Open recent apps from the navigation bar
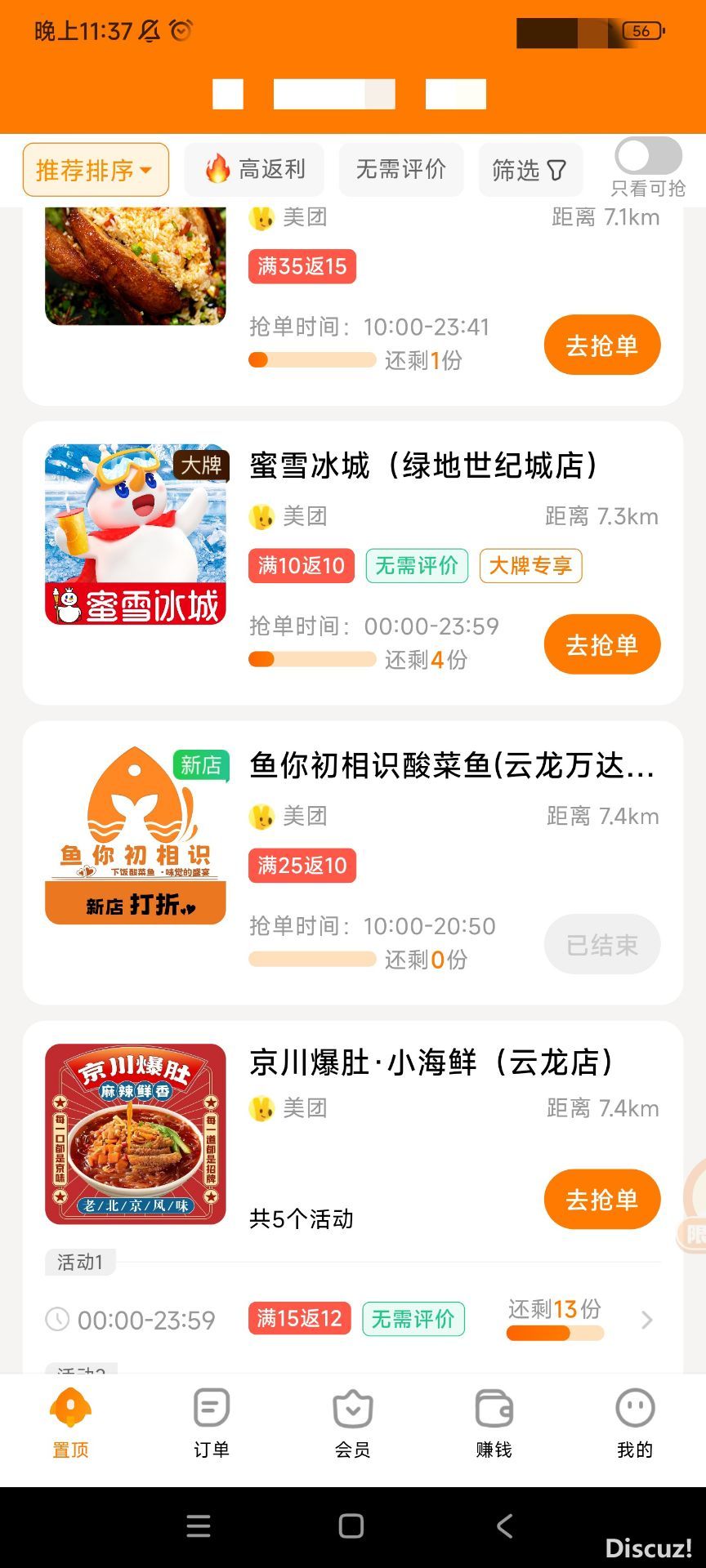 tap(199, 1526)
